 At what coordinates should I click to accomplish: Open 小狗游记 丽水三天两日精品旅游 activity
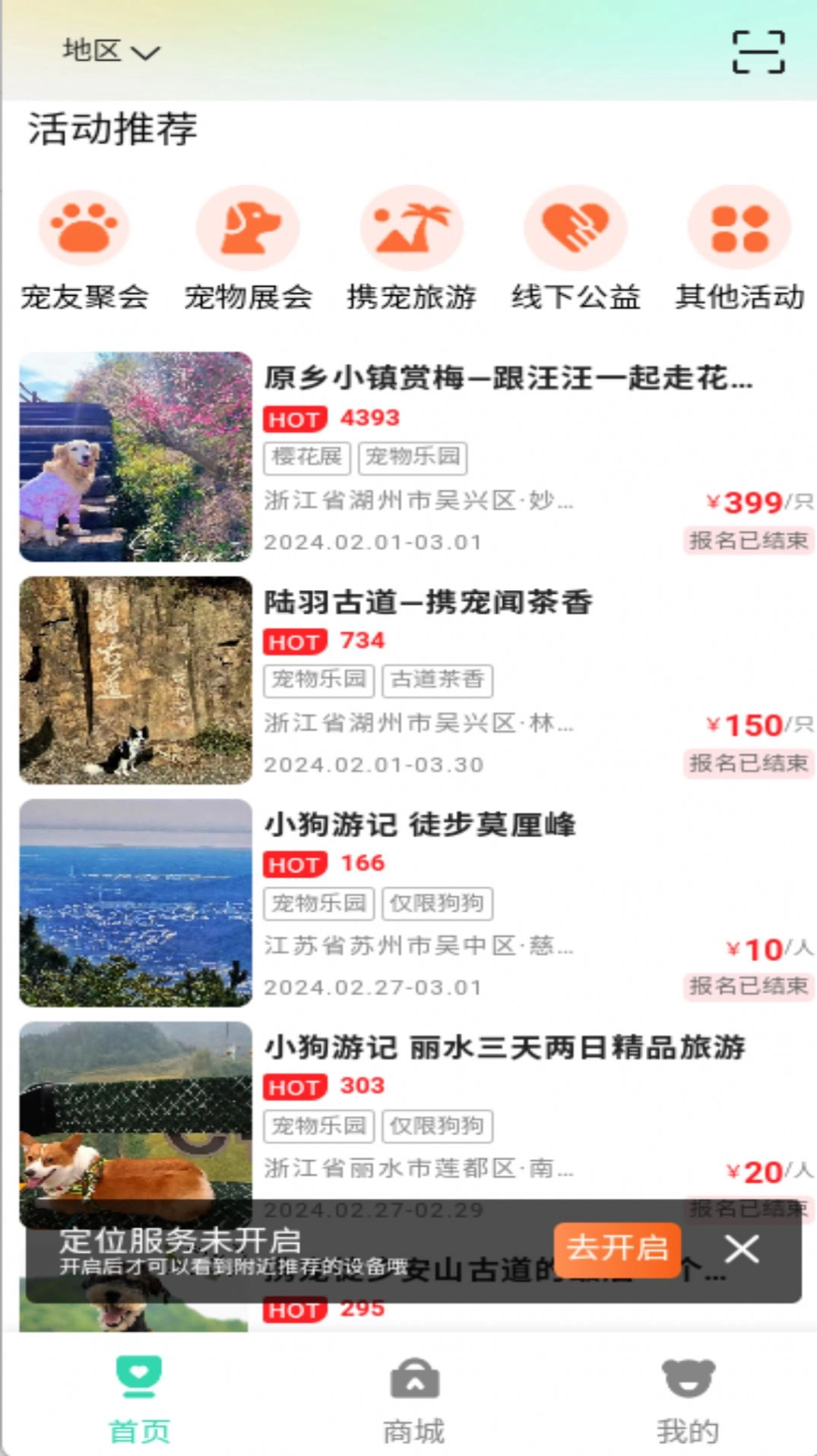coord(505,1048)
